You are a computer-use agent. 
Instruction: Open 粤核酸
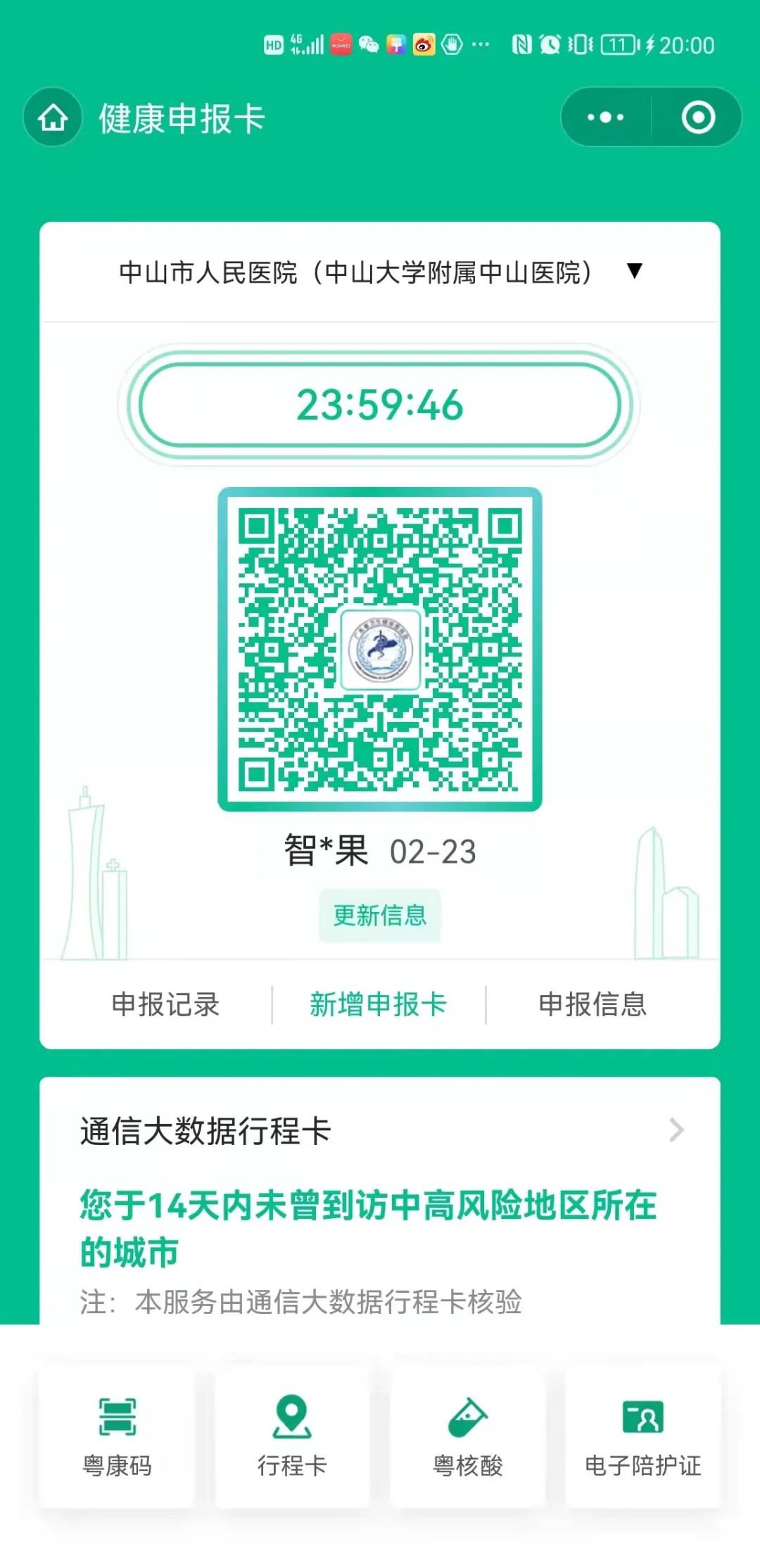coord(468,1436)
